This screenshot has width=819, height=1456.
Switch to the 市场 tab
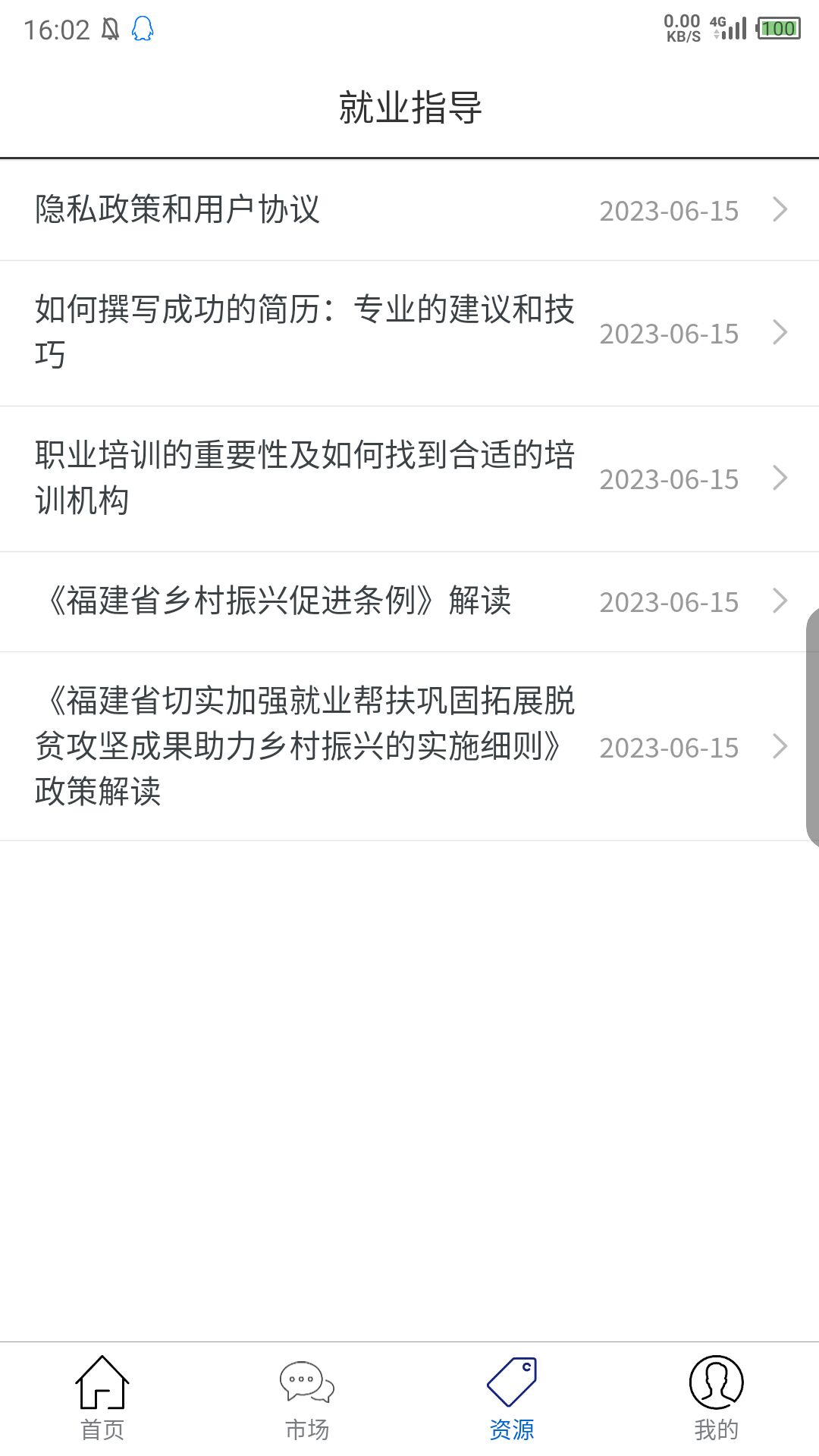[307, 1398]
